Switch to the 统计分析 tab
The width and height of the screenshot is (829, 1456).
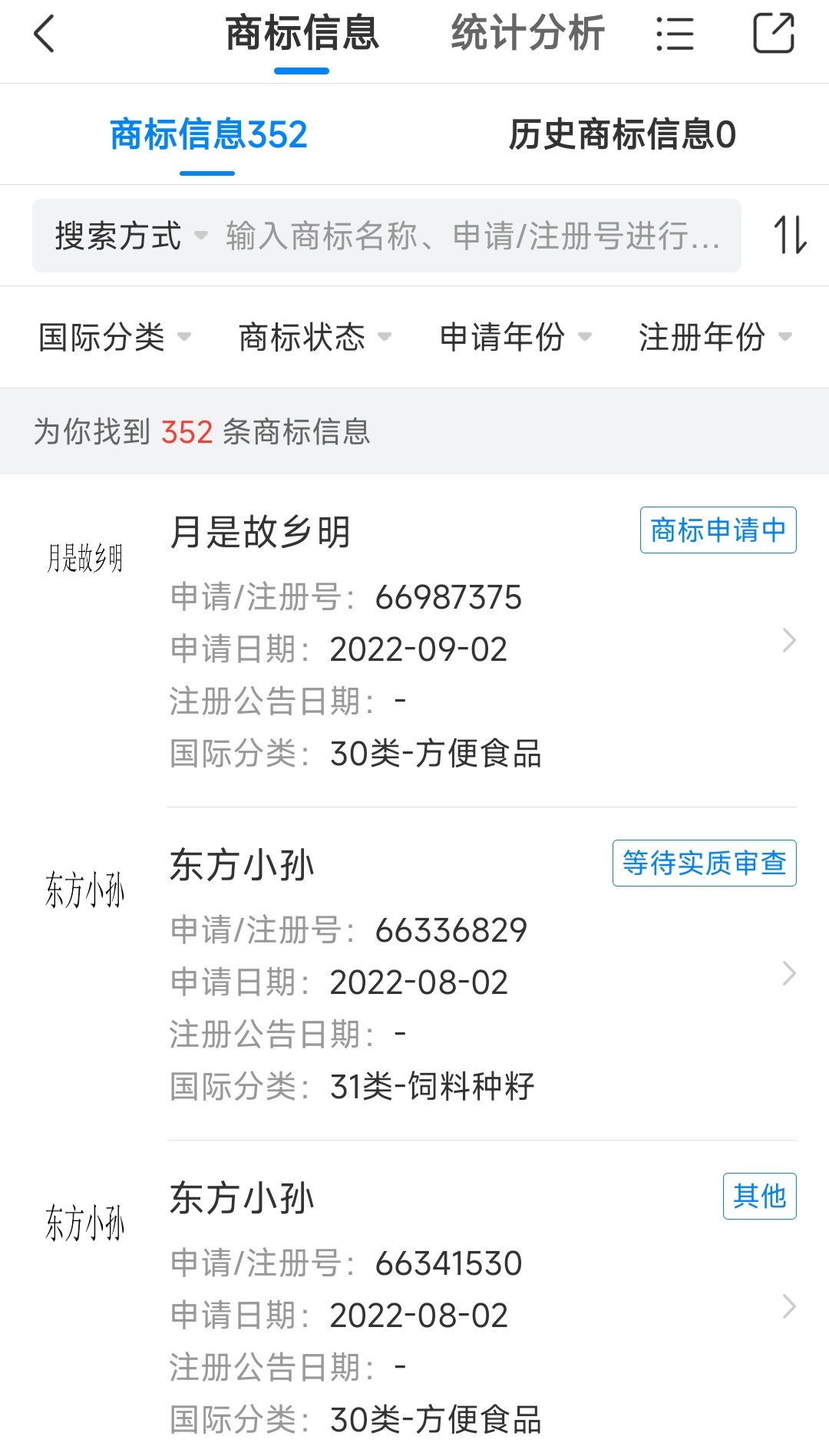click(x=527, y=34)
